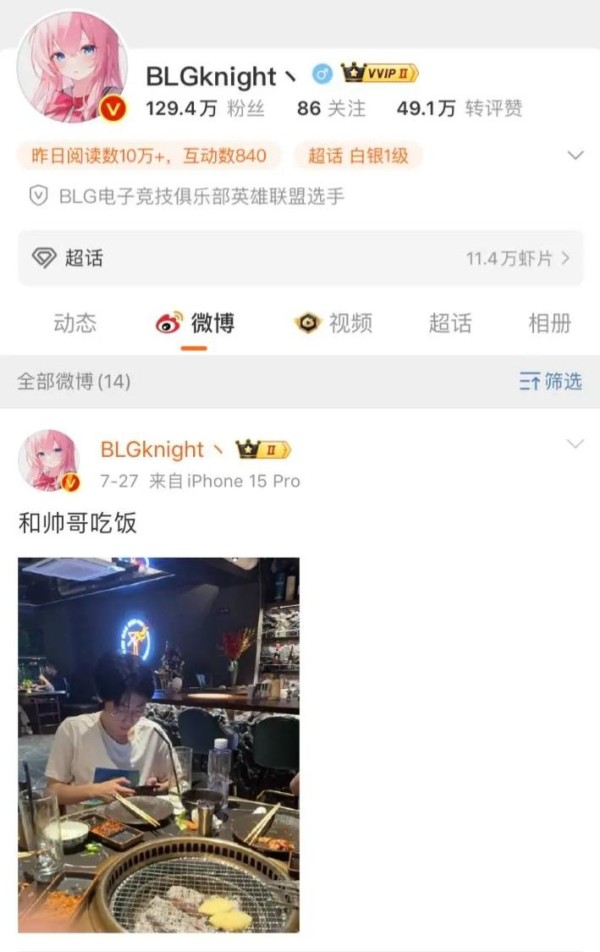Open the 筛选 filter for posts

pyautogui.click(x=550, y=381)
